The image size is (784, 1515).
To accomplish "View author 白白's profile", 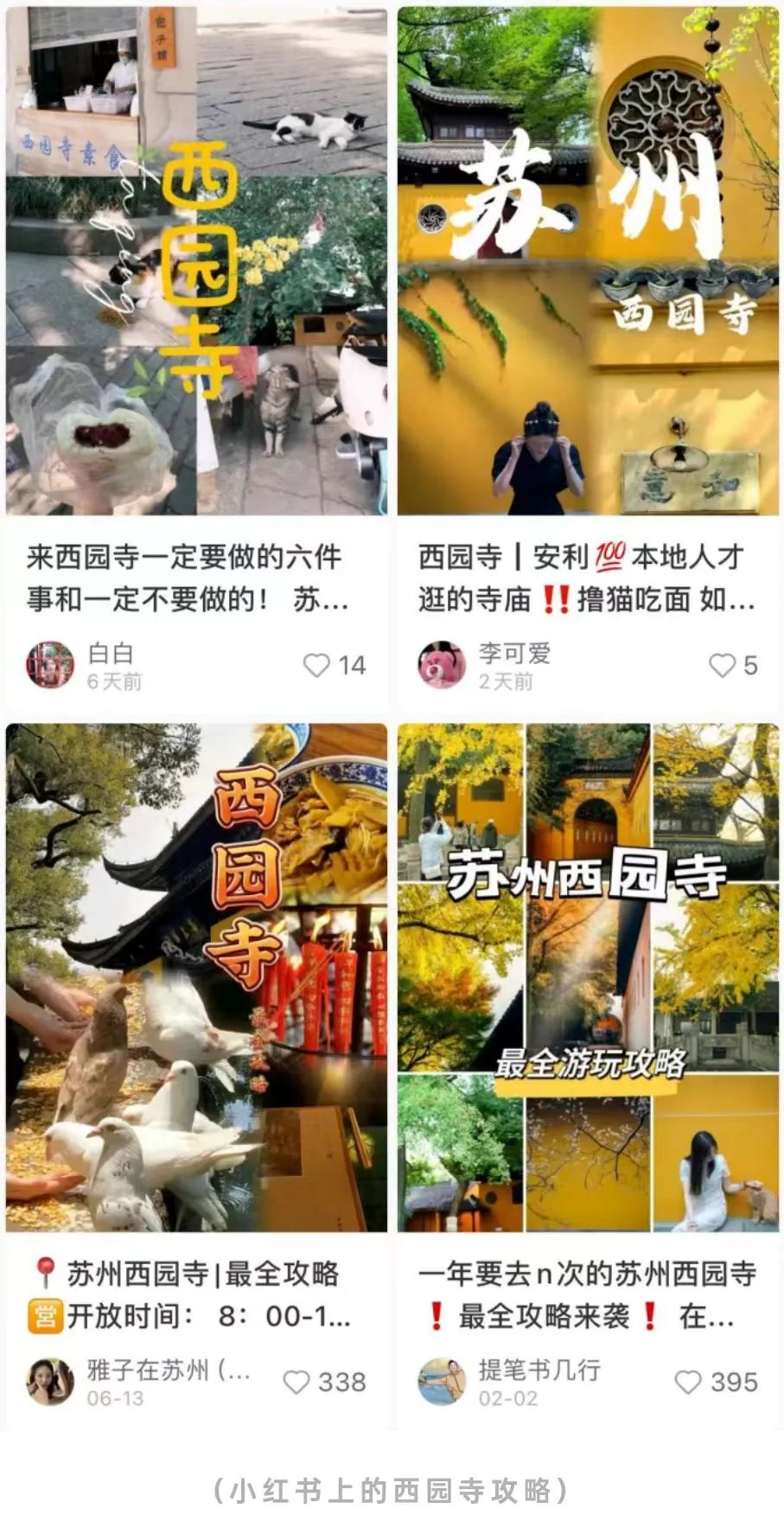I will [x=50, y=665].
